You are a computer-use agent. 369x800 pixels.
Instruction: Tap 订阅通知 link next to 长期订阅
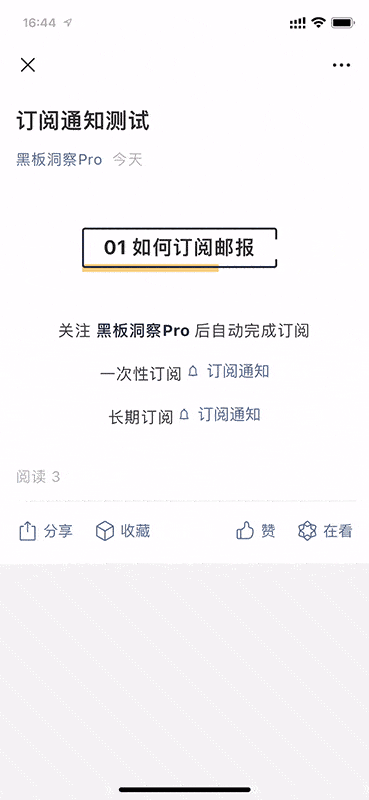(x=229, y=414)
